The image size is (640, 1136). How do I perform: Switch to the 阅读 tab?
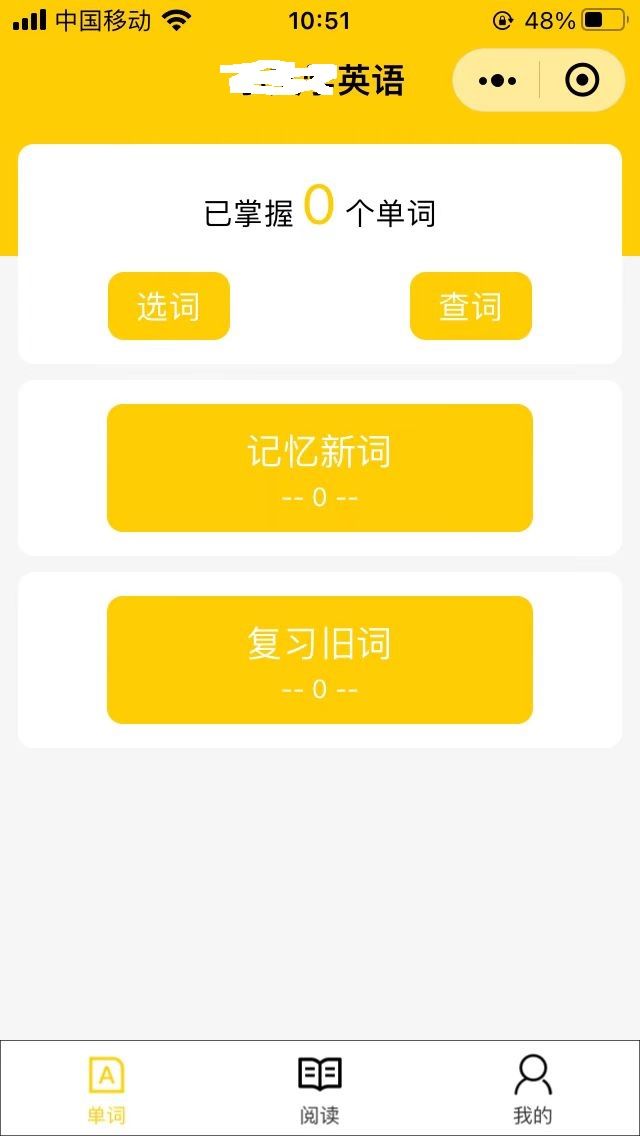tap(320, 1088)
